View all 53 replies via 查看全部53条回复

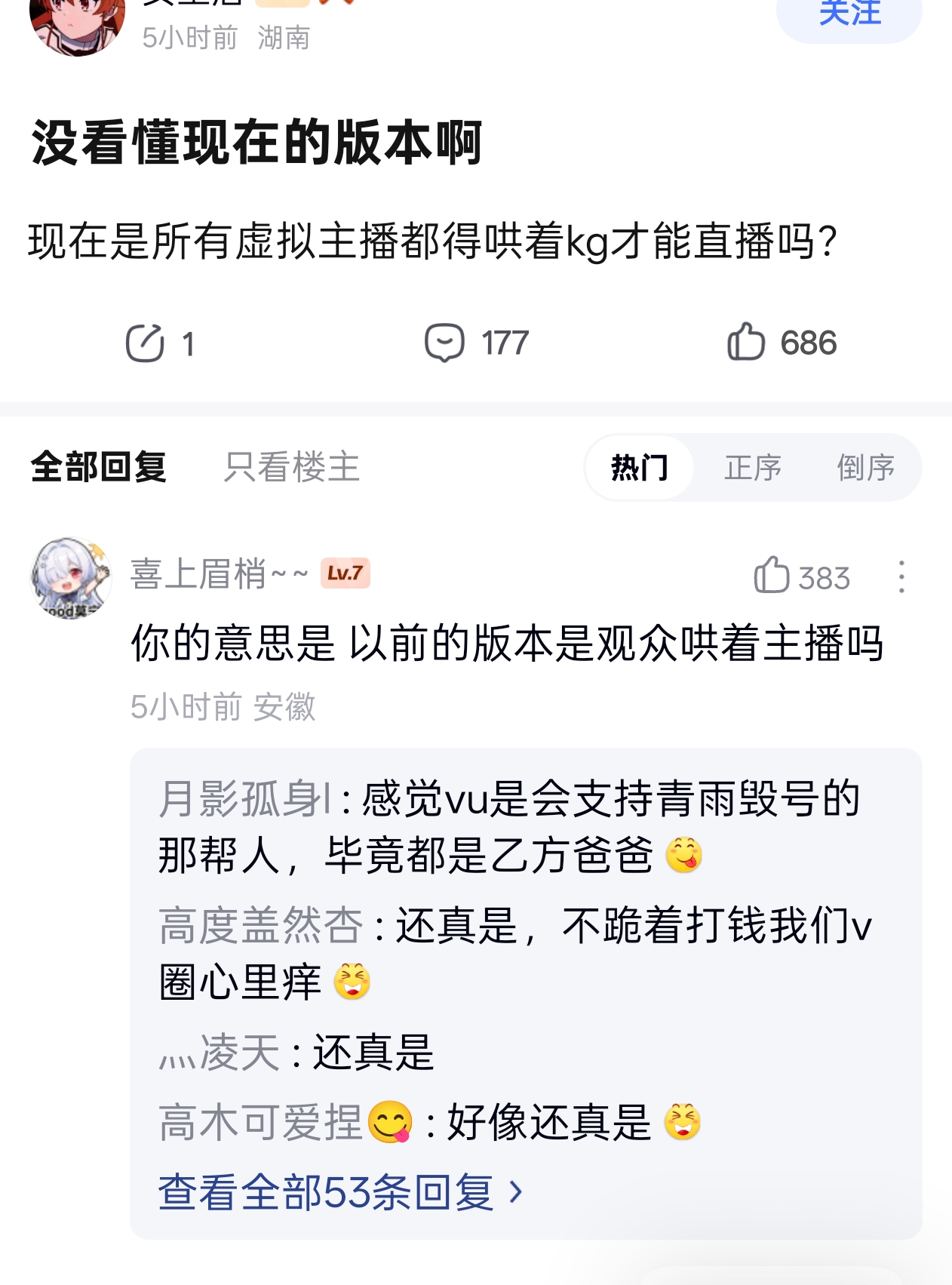[x=340, y=1193]
